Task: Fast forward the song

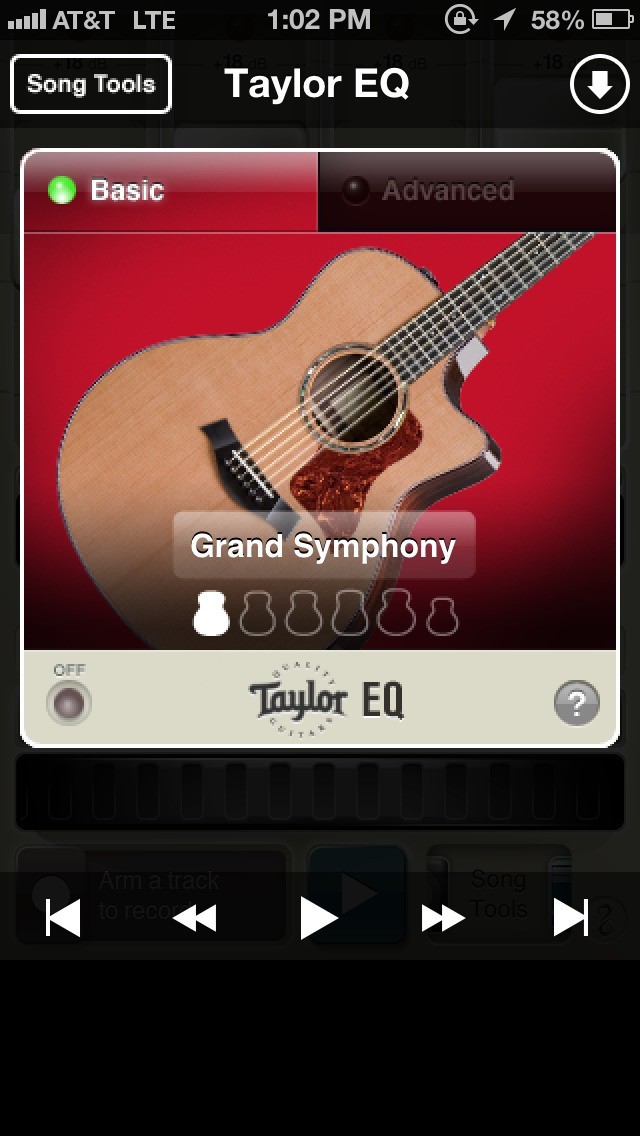Action: (443, 917)
